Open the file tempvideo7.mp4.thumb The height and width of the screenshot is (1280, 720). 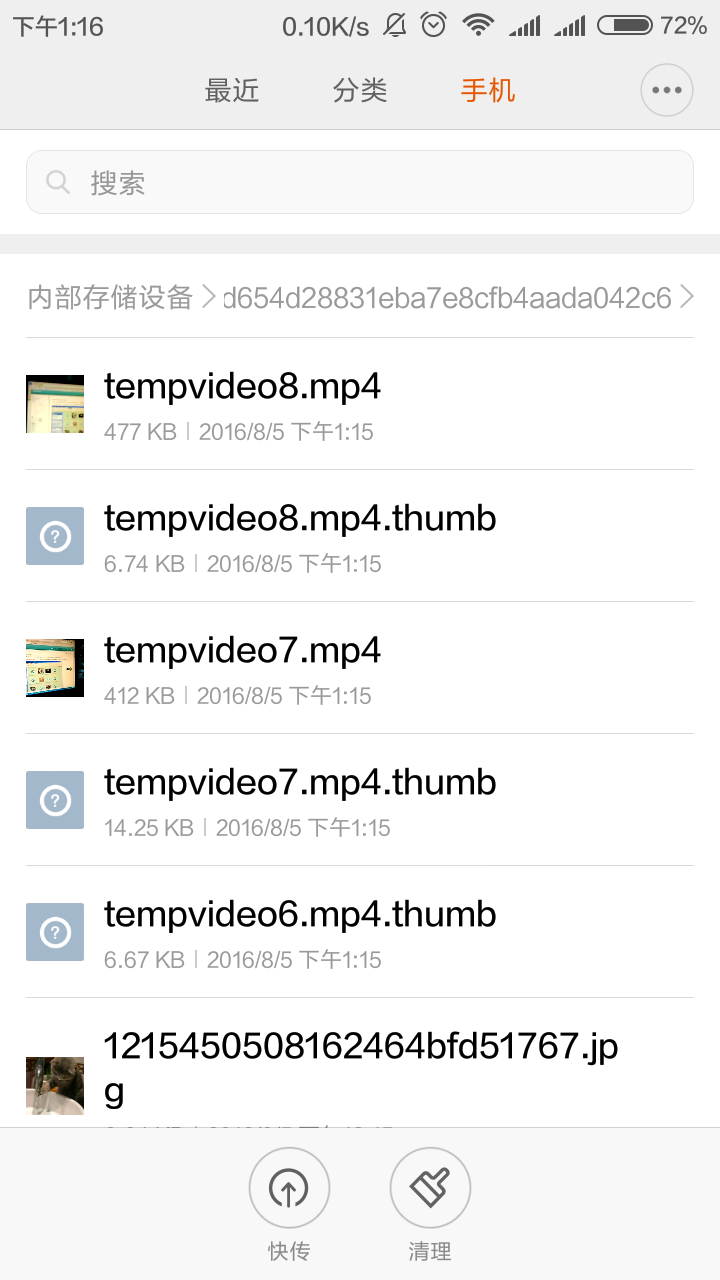[x=360, y=800]
